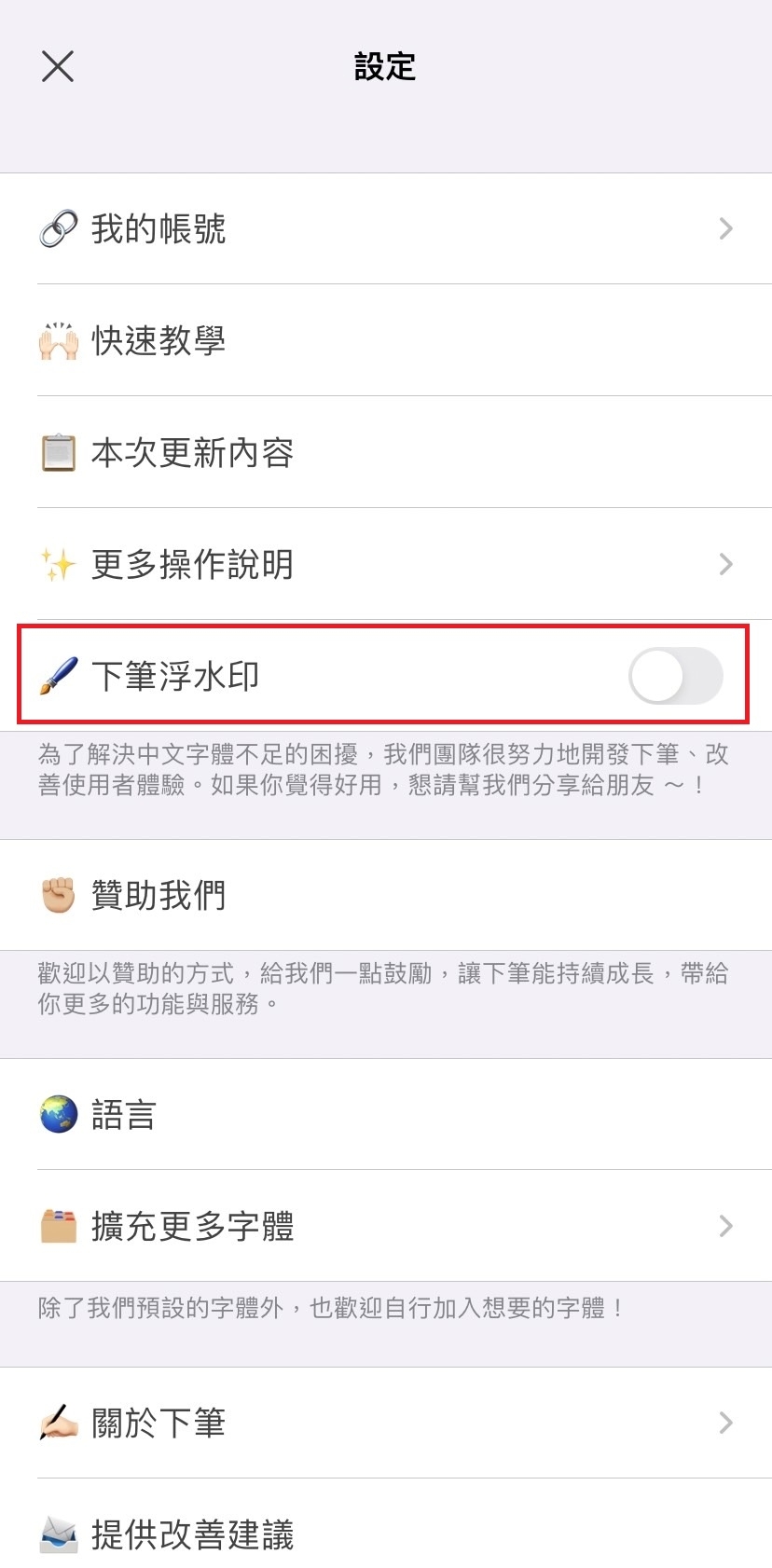Viewport: 772px width, 1568px height.
Task: Open 我的帳號 via its chevron arrow
Action: coord(726,228)
